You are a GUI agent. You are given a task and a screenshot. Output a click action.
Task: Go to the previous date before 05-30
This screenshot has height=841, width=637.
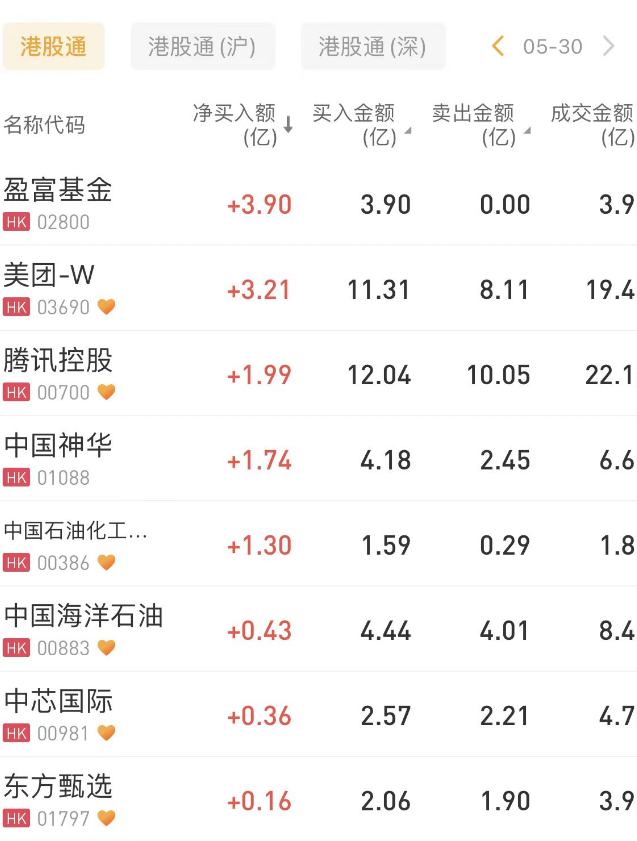tap(499, 47)
